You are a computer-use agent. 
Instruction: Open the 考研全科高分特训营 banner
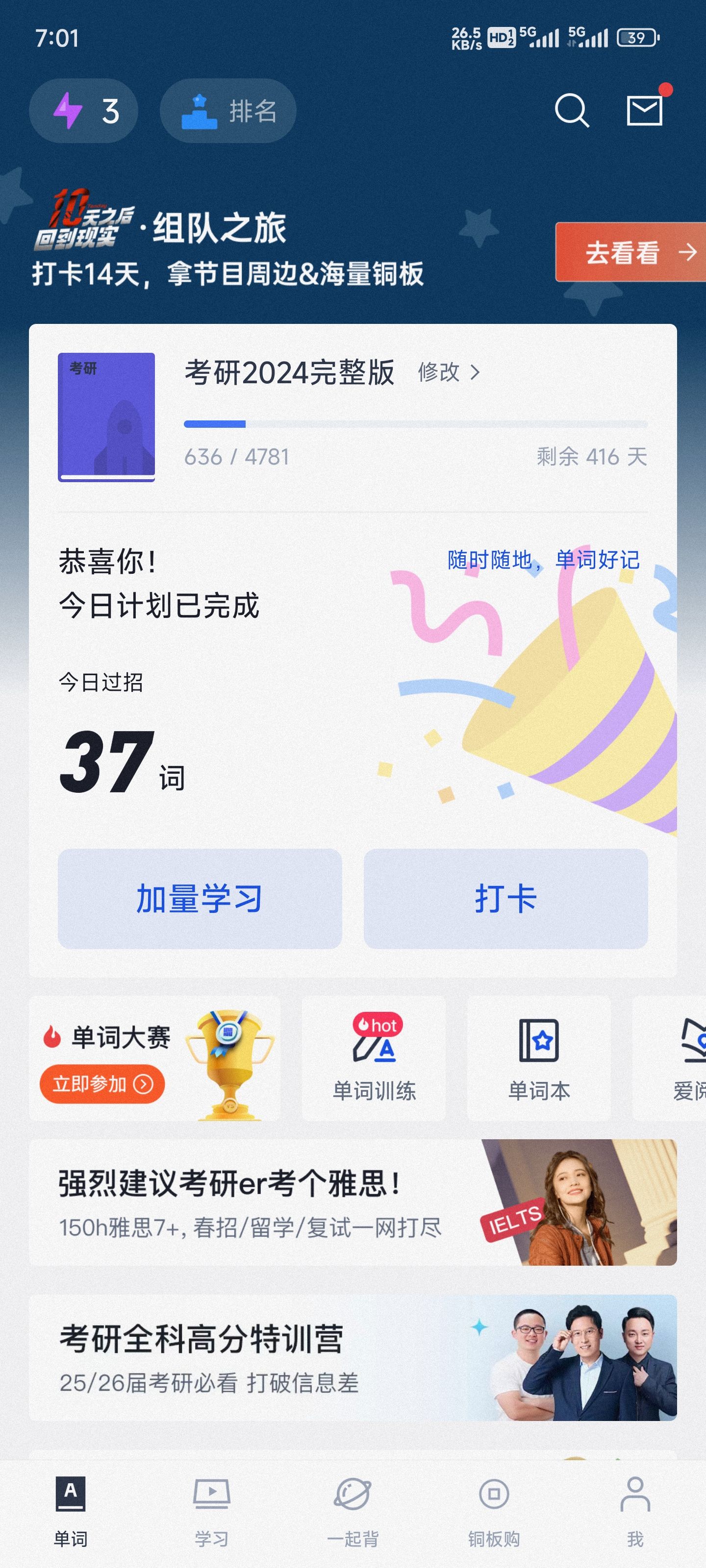pos(353,1358)
